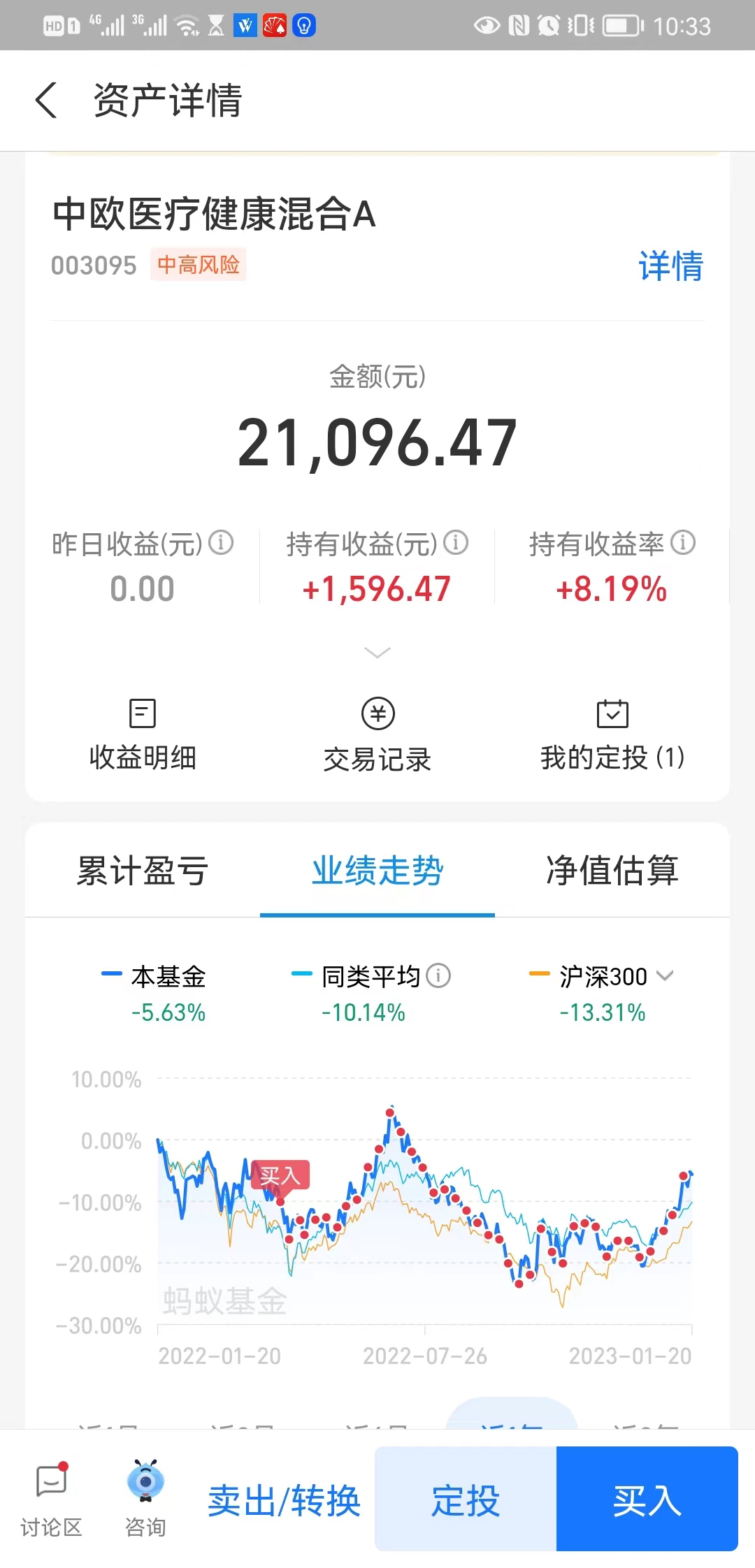This screenshot has height=1568, width=755.
Task: Open 交易记录
Action: click(x=377, y=734)
